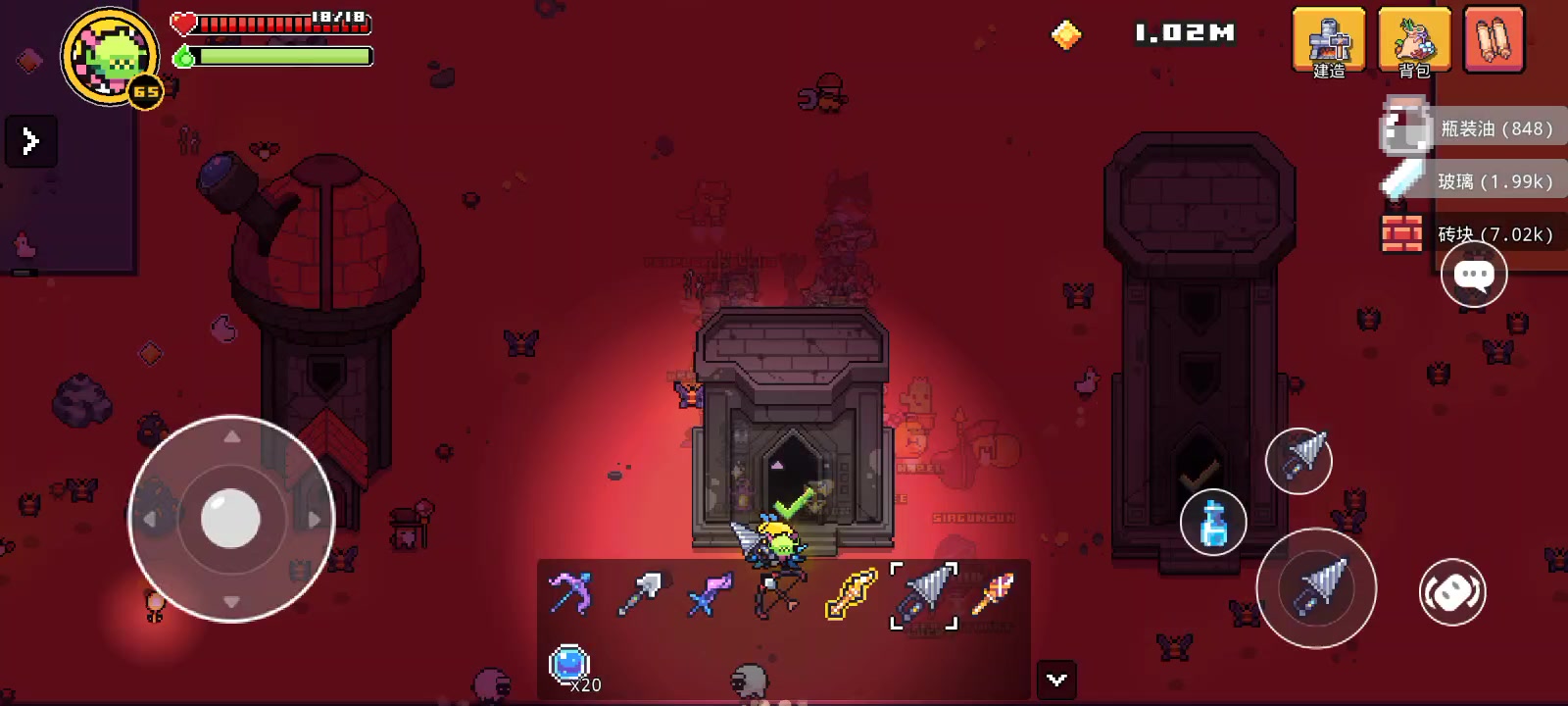The width and height of the screenshot is (1568, 706).
Task: Select the golden sword in hotbar
Action: [x=851, y=593]
